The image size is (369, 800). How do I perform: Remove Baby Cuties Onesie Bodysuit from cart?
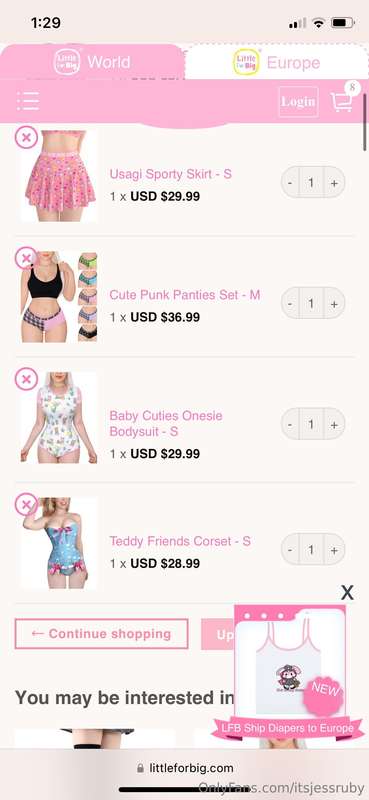coord(26,379)
